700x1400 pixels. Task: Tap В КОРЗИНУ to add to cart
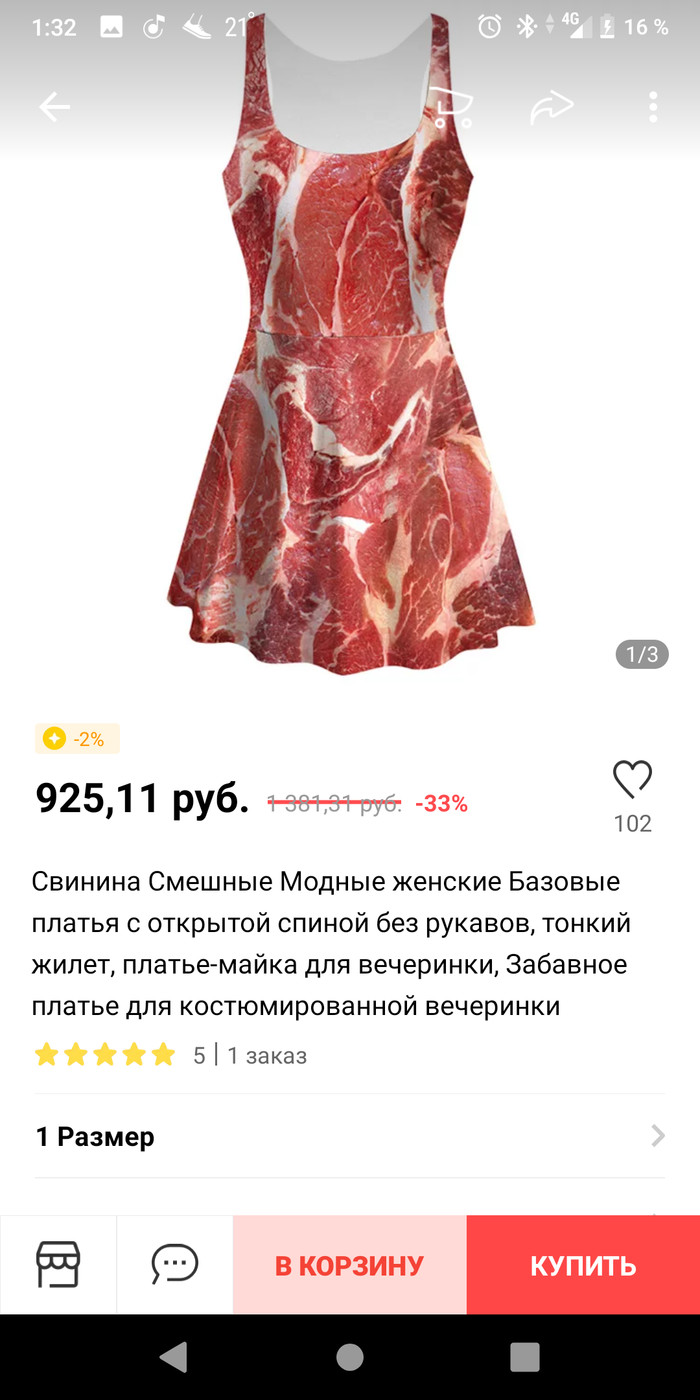point(350,1265)
